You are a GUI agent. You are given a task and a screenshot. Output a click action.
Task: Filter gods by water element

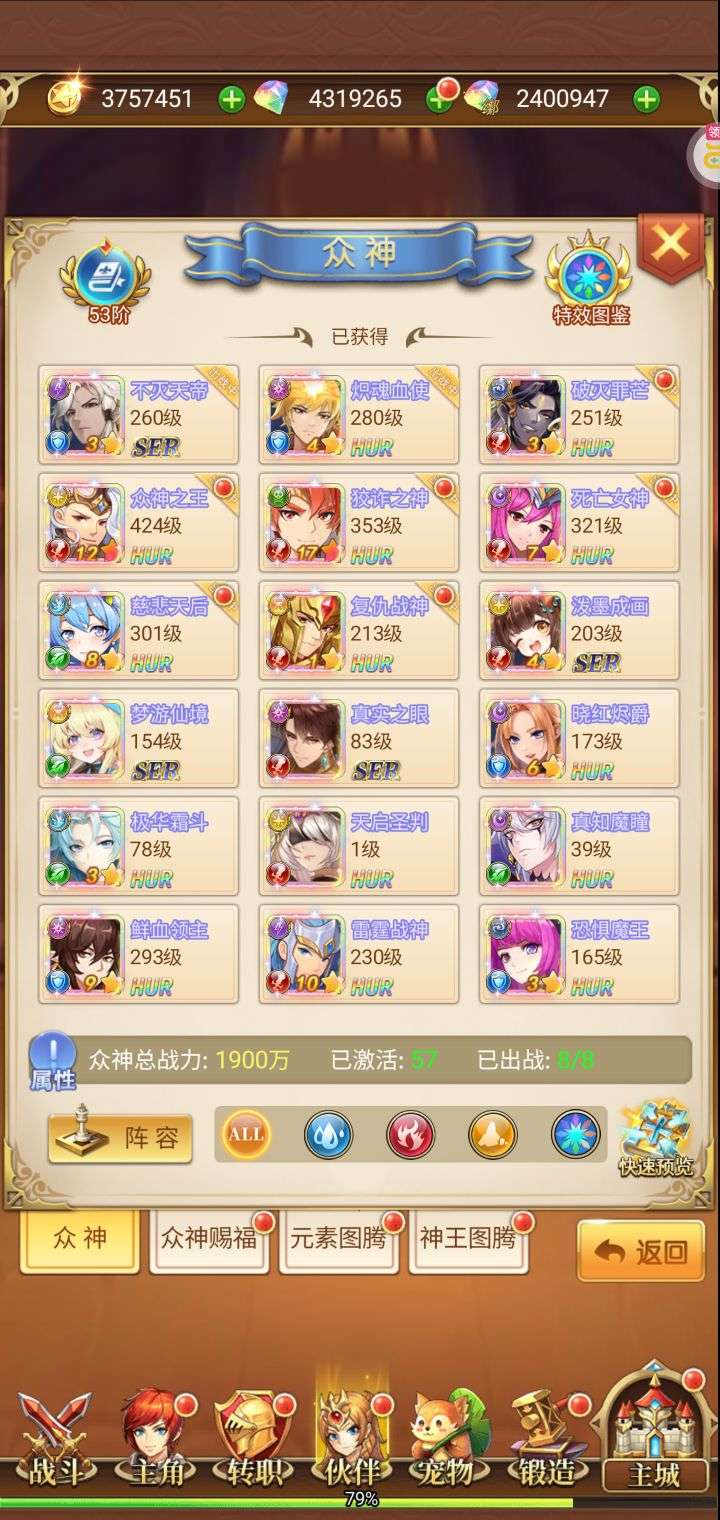(328, 1135)
